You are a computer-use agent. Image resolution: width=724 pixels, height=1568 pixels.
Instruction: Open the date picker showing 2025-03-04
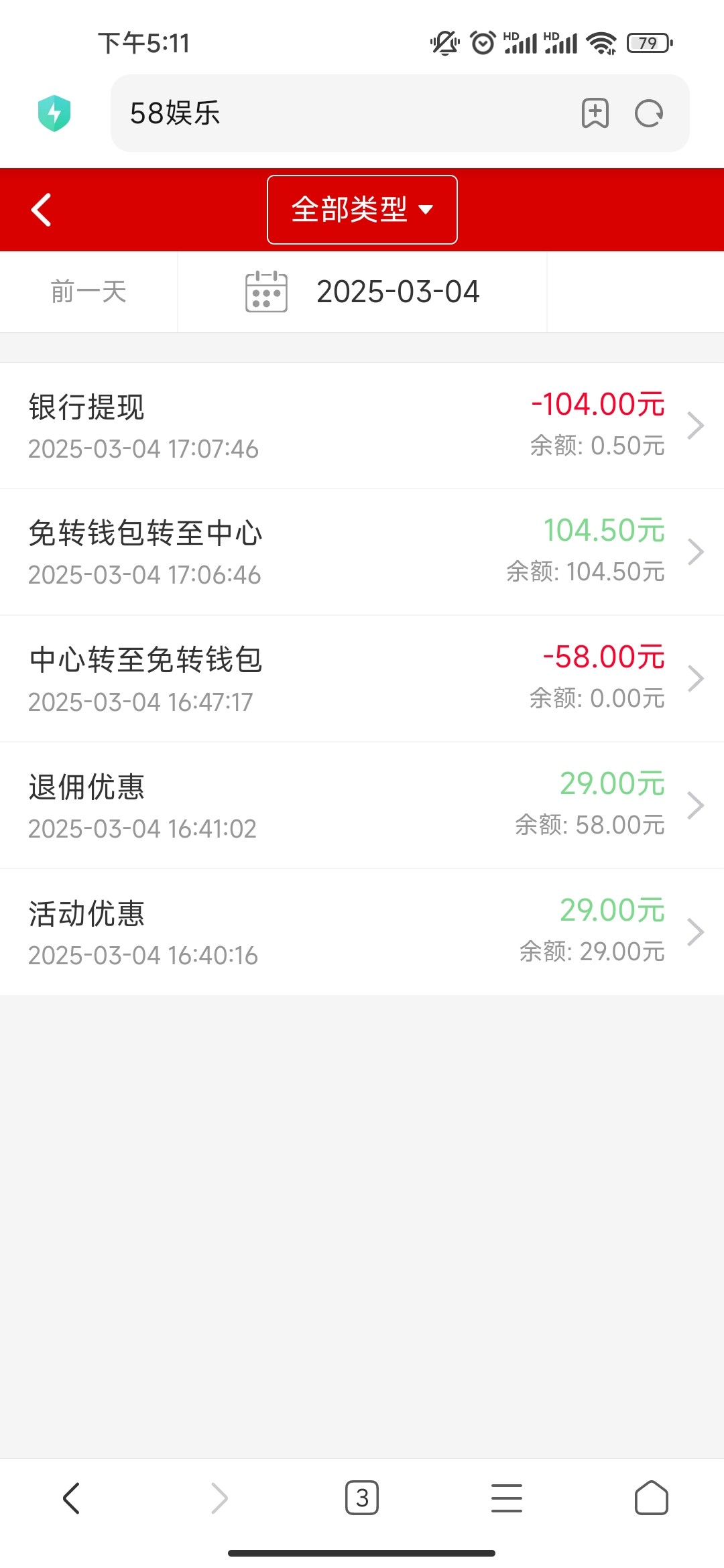pyautogui.click(x=362, y=292)
